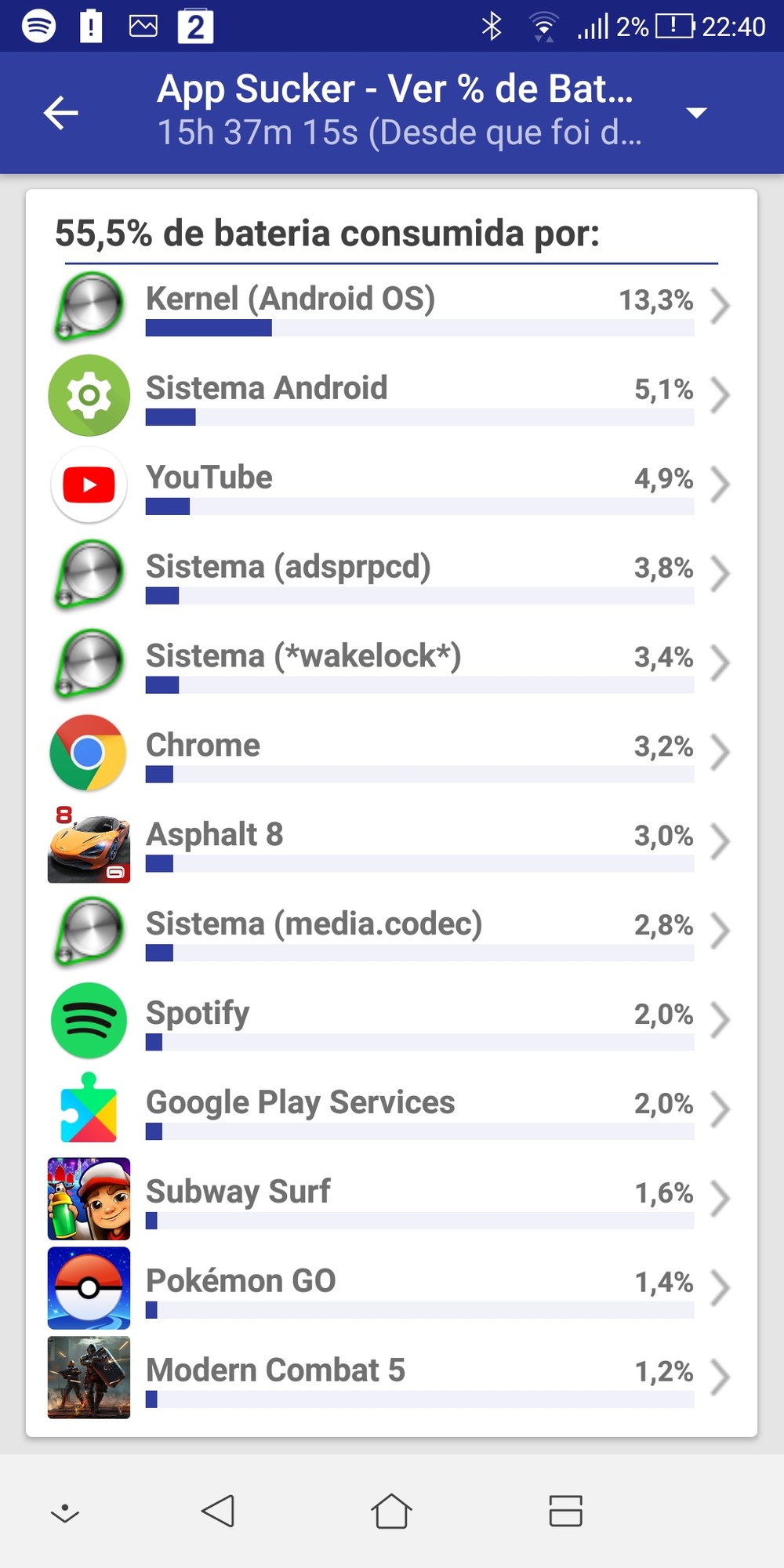Open Sistema (*wakelock*) details
The width and height of the screenshot is (784, 1568).
tap(392, 663)
